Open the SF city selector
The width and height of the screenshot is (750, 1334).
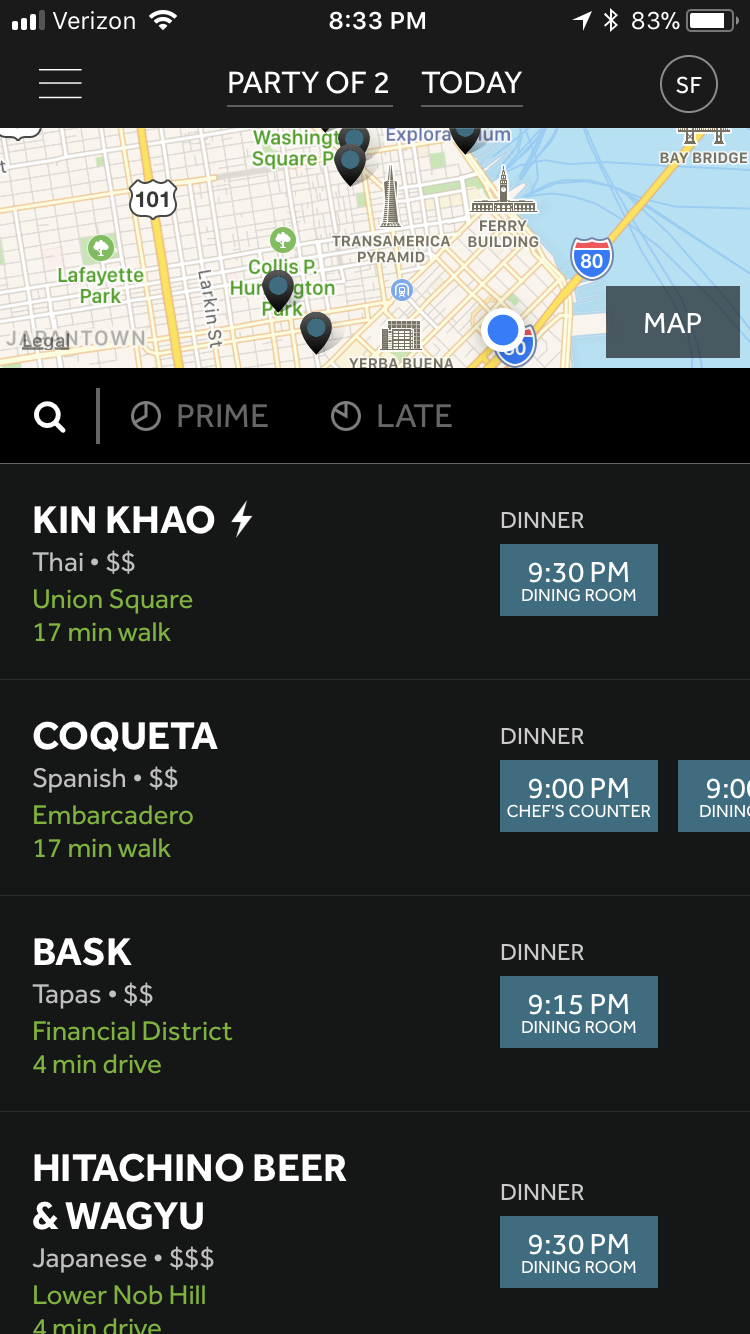[x=688, y=85]
